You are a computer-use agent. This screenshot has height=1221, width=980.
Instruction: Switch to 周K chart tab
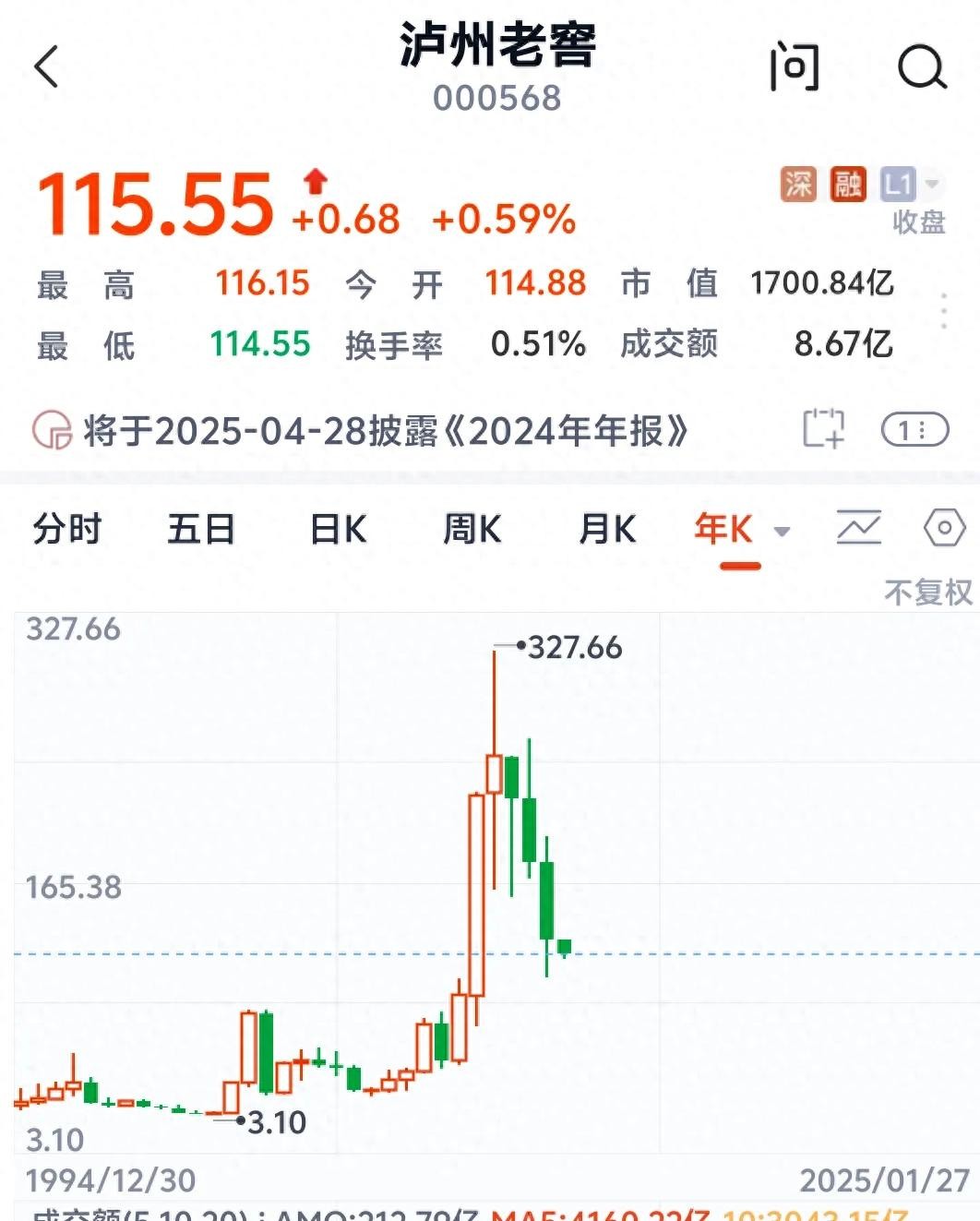(472, 530)
